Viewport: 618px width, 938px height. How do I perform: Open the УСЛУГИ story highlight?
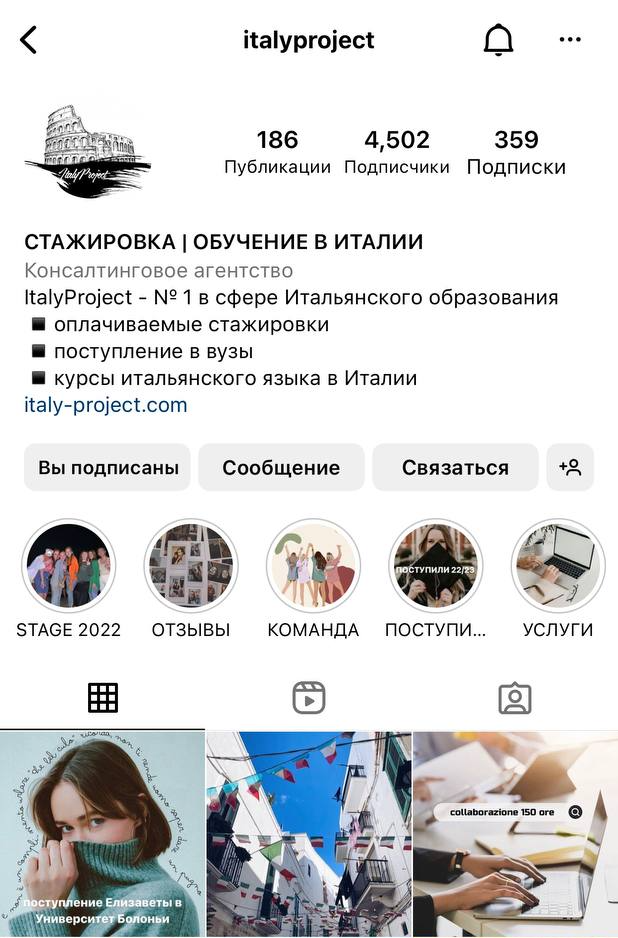click(x=558, y=566)
